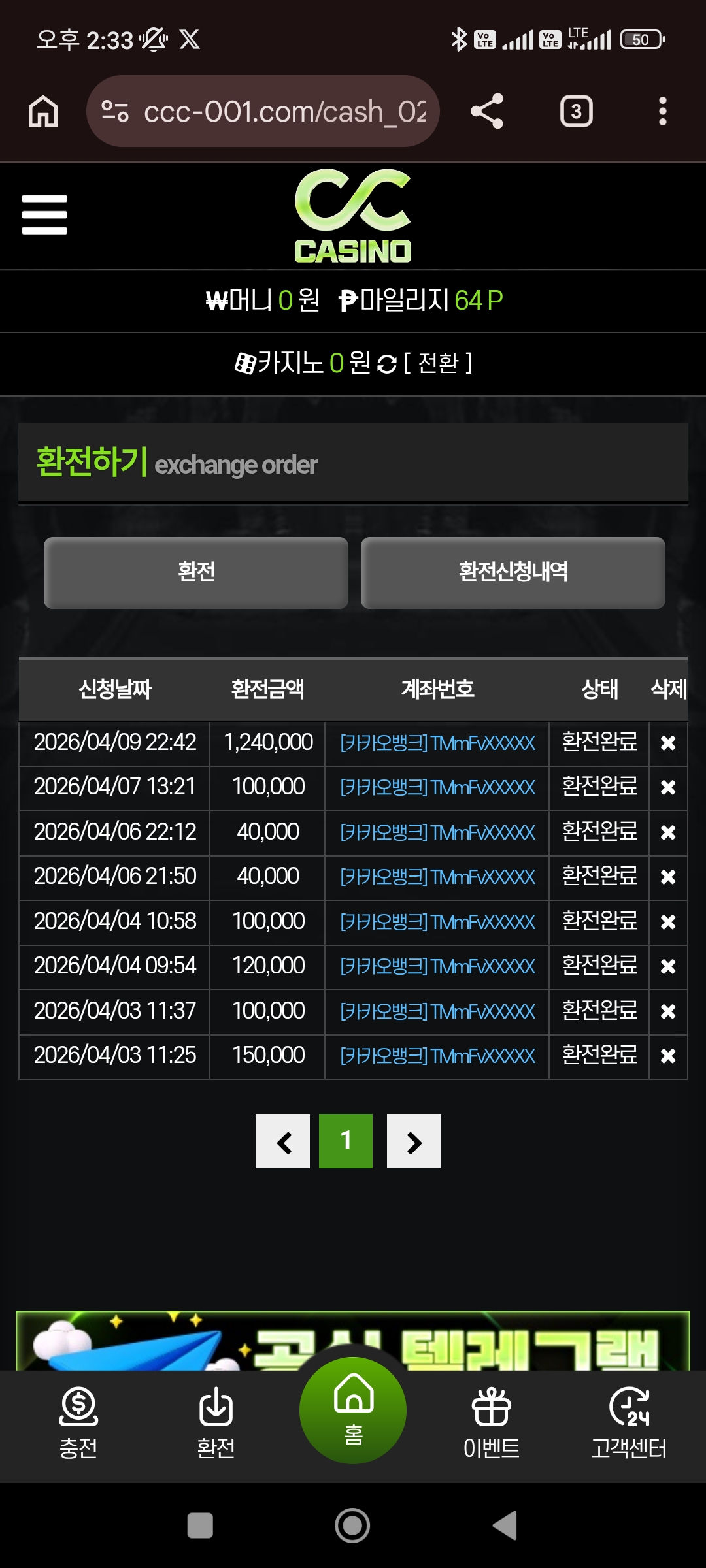The image size is (706, 1568).
Task: Remove the 2026/04/04 09:54 record
Action: pos(667,966)
